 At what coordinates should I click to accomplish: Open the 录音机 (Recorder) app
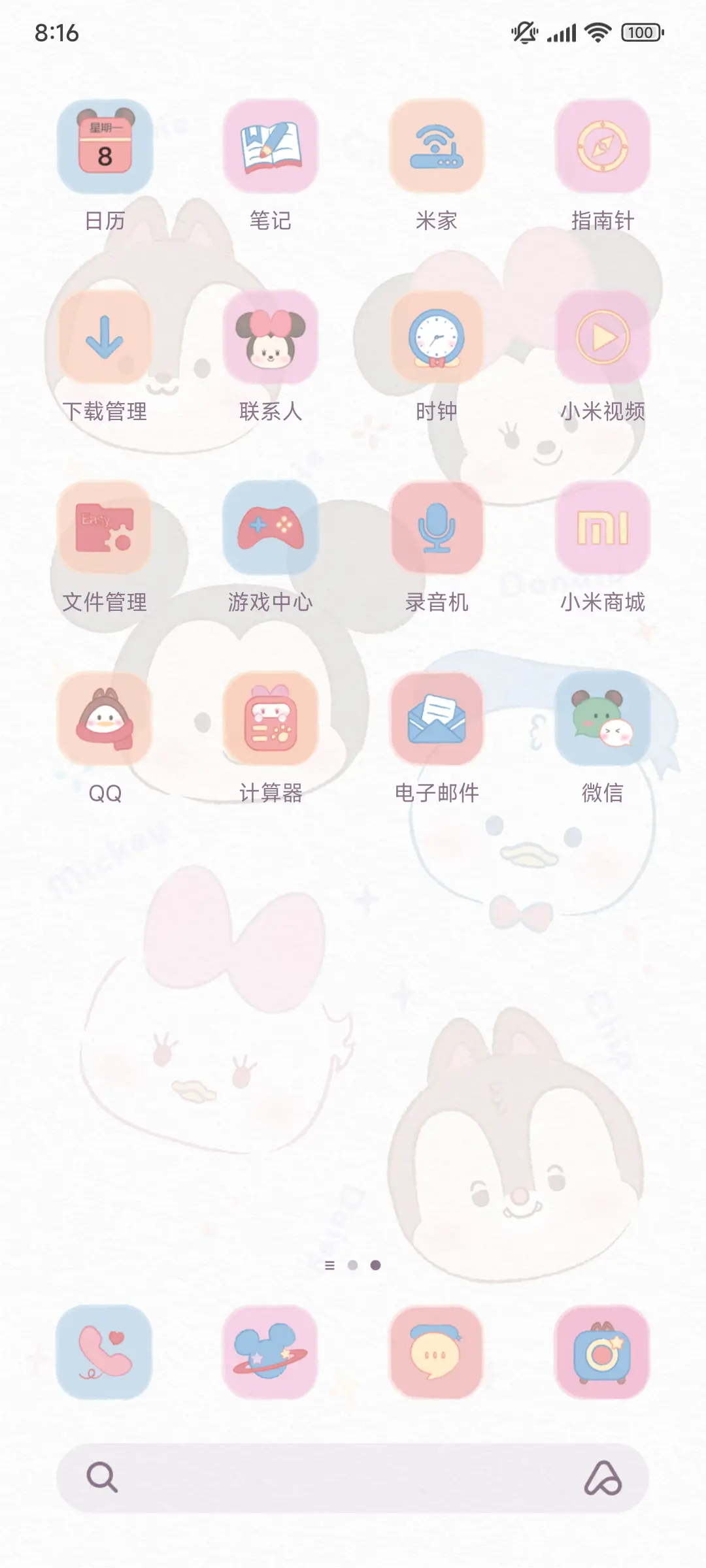coord(435,531)
